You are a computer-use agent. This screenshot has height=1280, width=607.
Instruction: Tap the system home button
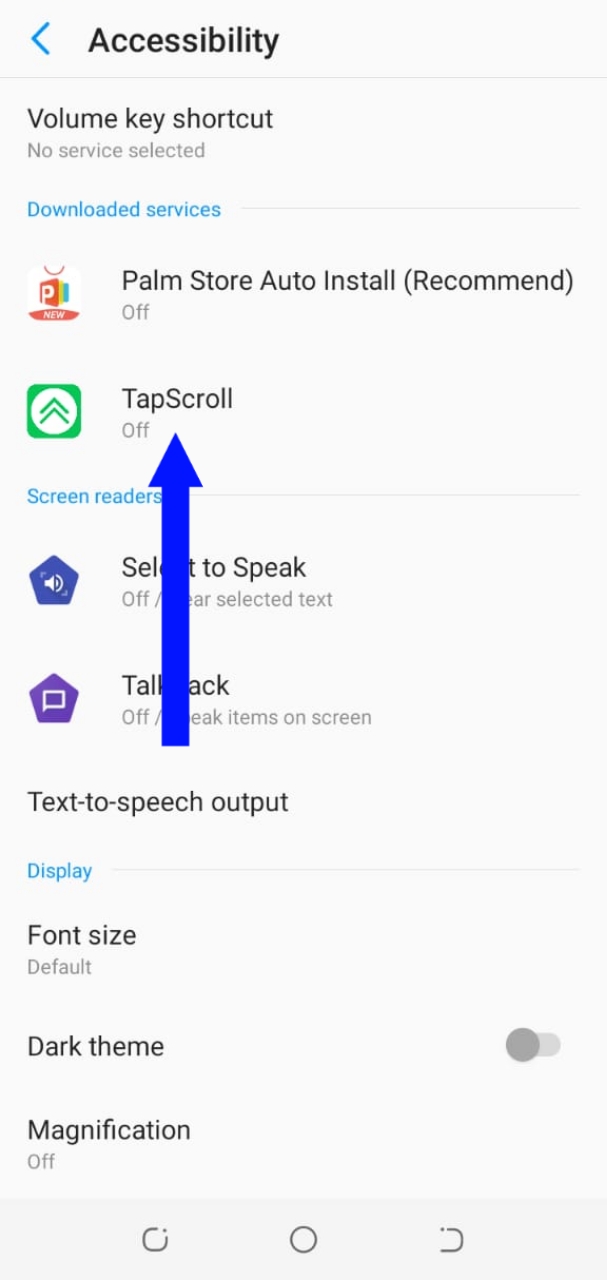tap(303, 1240)
